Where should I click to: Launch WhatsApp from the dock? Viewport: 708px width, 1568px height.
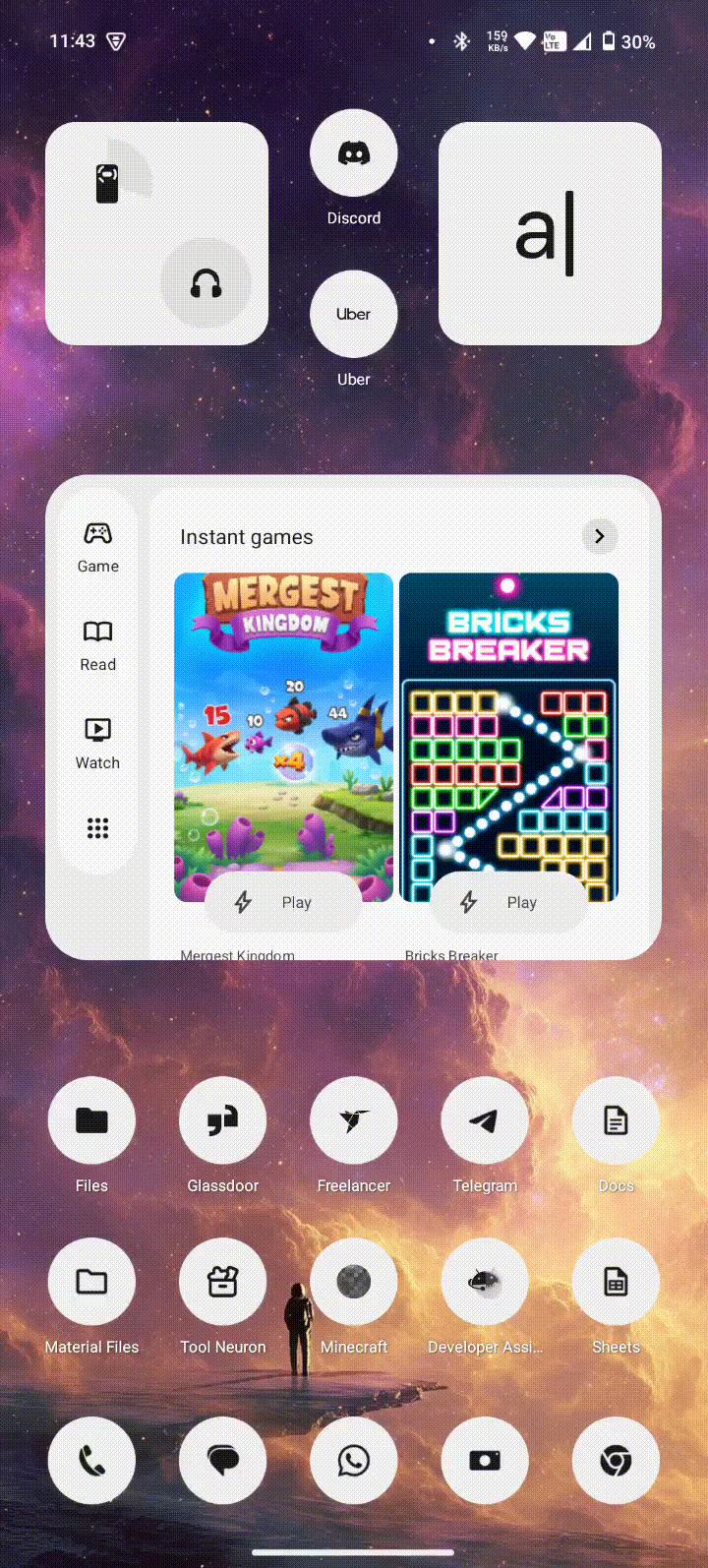point(354,1461)
